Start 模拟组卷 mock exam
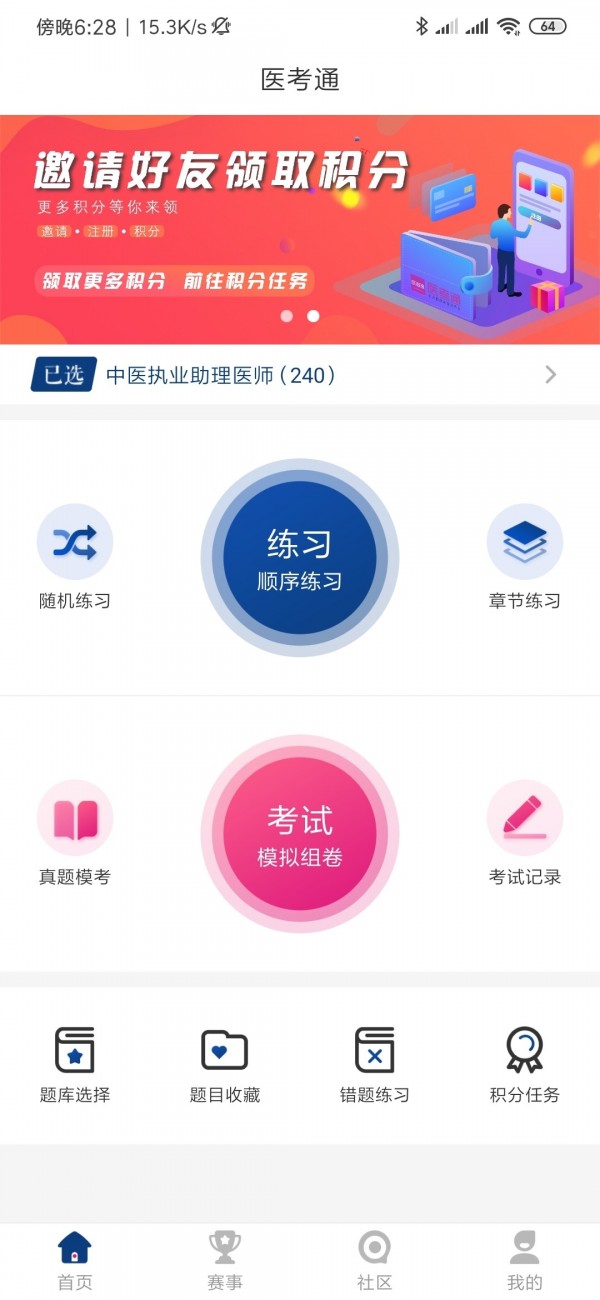Screen dimensions: 600x1300 click(300, 834)
